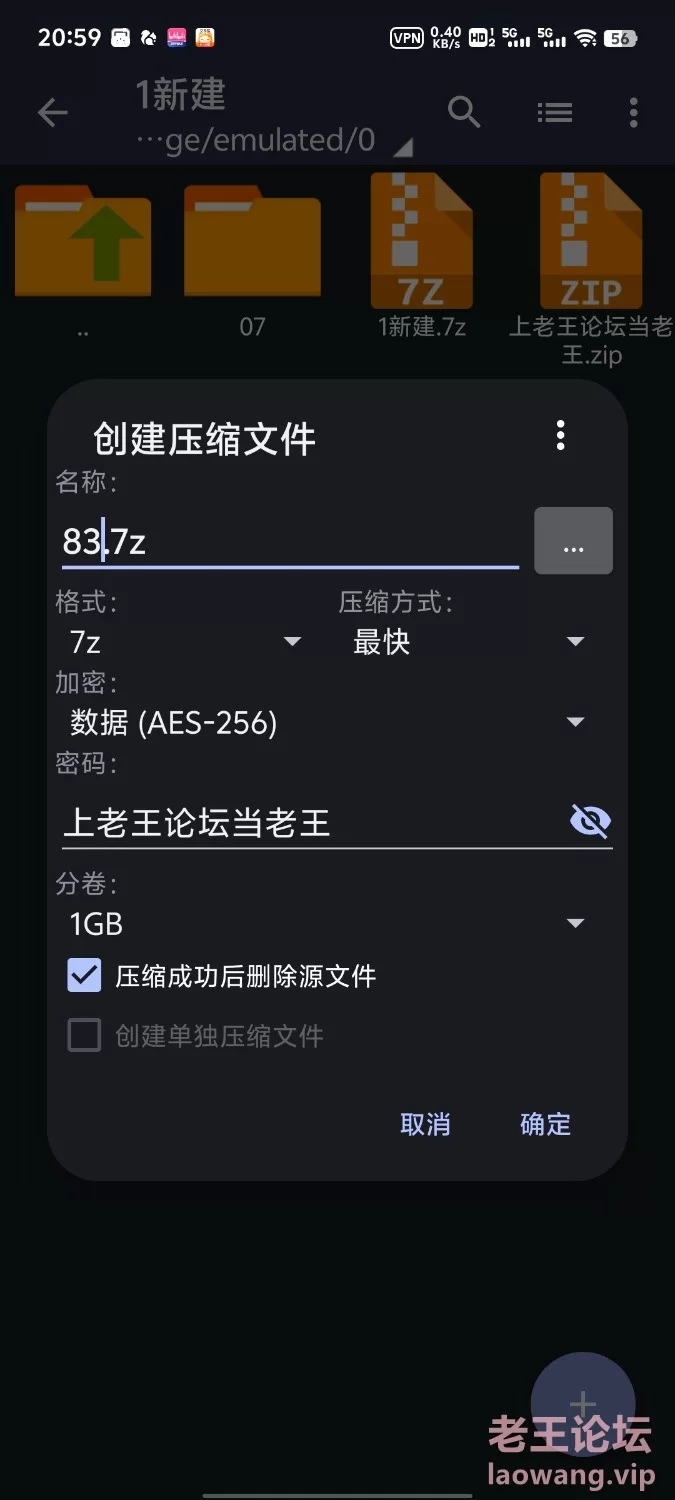
Task: Open the encryption dropdown showing AES-256
Action: pos(326,722)
